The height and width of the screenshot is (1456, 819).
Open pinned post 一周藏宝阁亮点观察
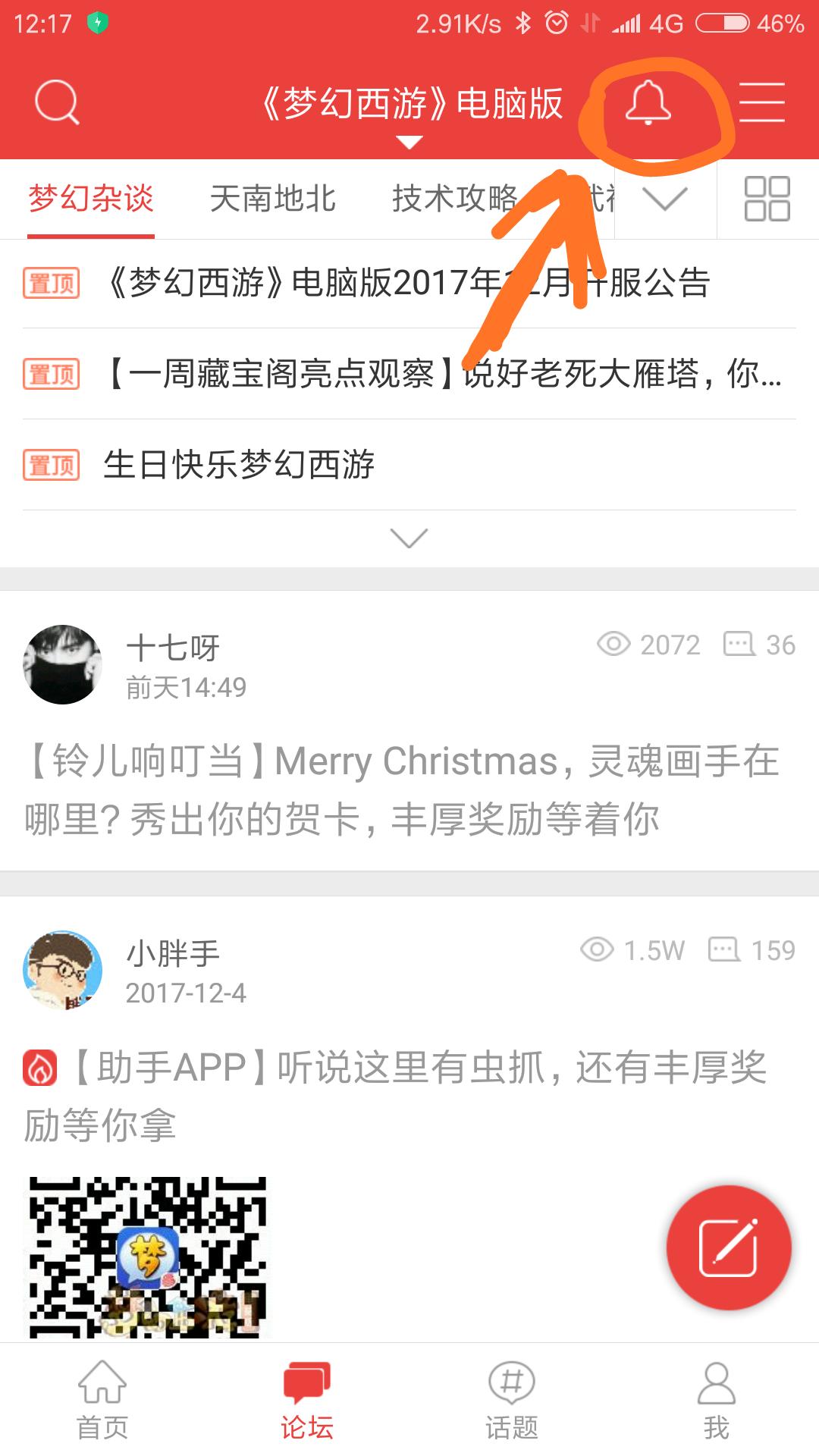444,374
